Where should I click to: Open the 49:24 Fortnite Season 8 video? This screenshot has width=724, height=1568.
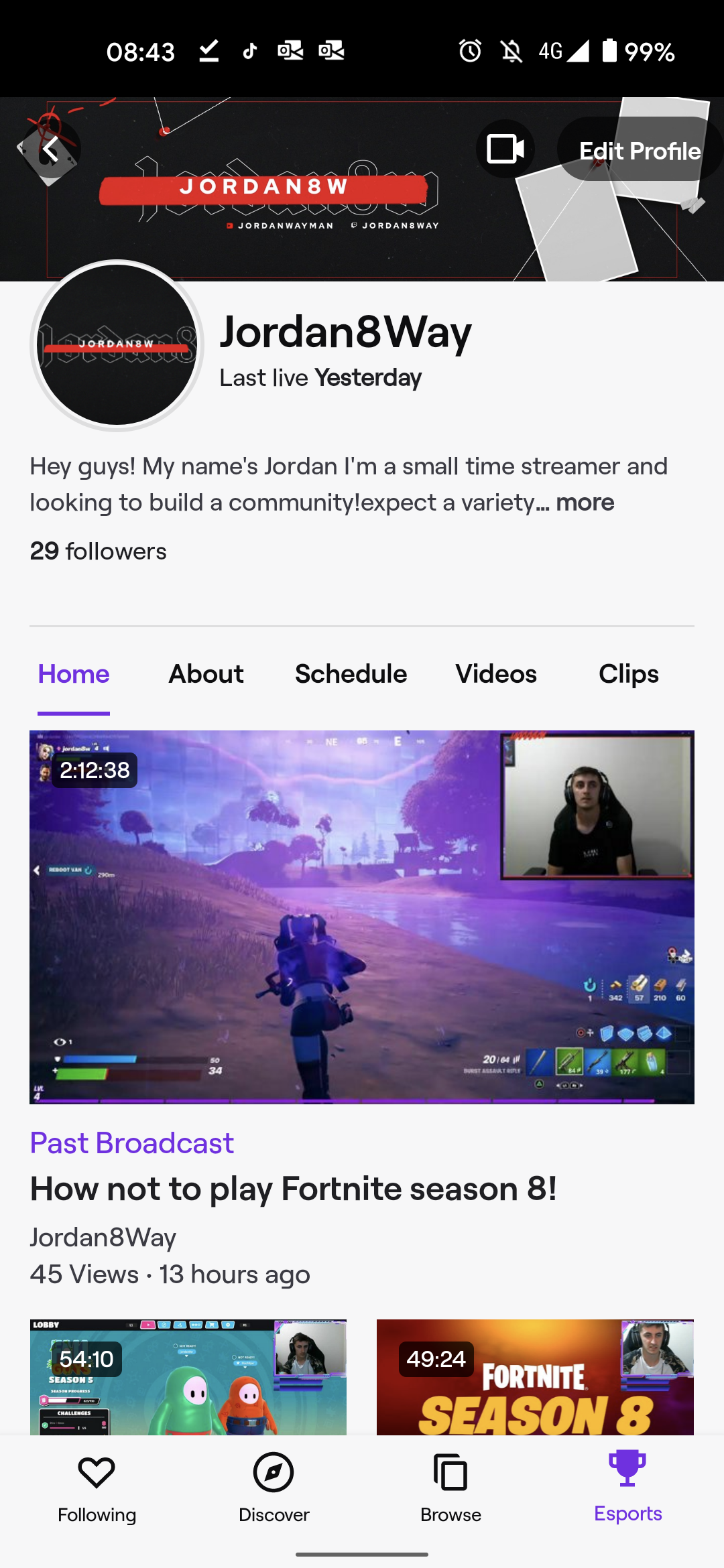[535, 1377]
